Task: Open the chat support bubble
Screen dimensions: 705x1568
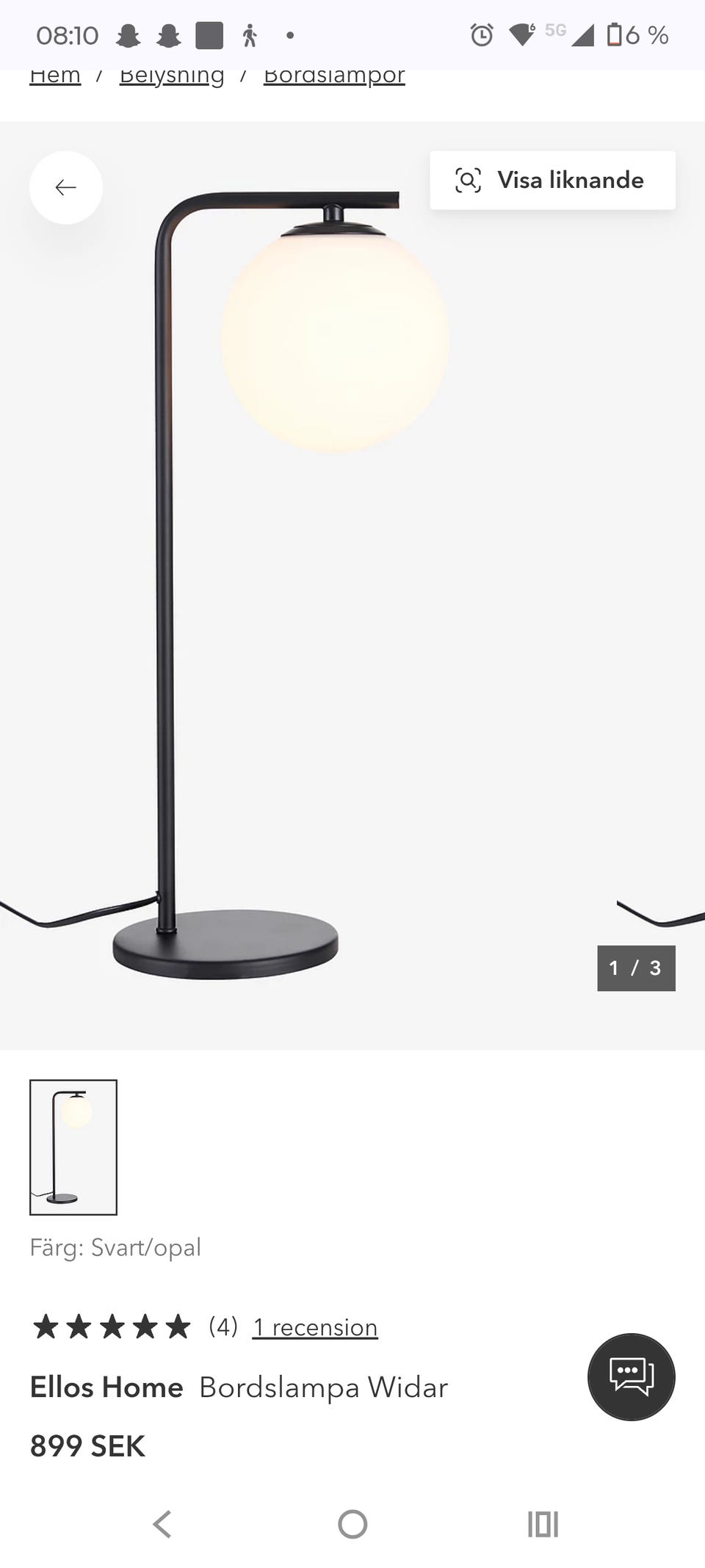Action: tap(632, 1376)
